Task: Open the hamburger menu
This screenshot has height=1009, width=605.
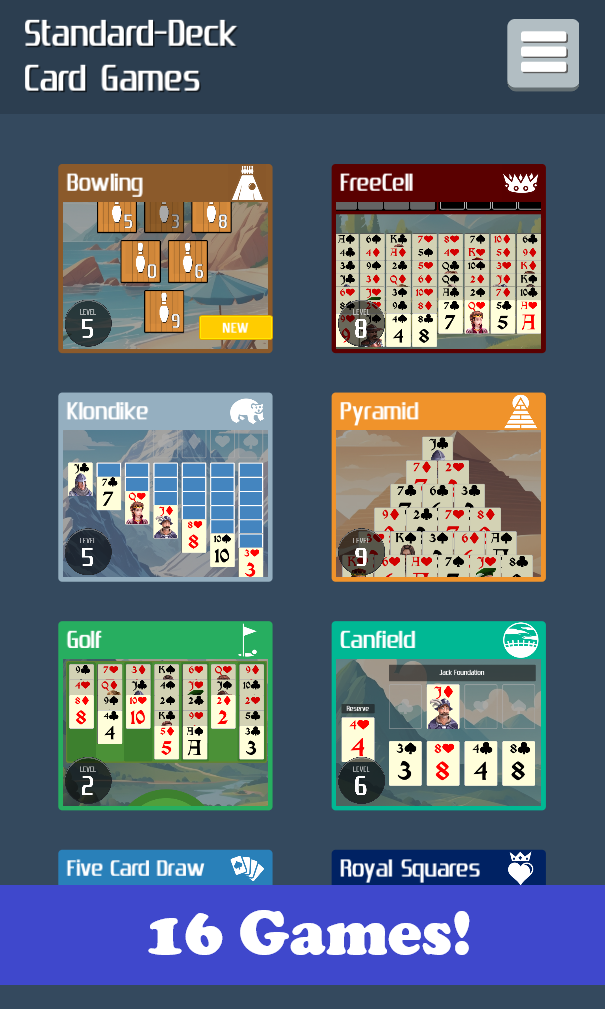Action: pyautogui.click(x=543, y=53)
